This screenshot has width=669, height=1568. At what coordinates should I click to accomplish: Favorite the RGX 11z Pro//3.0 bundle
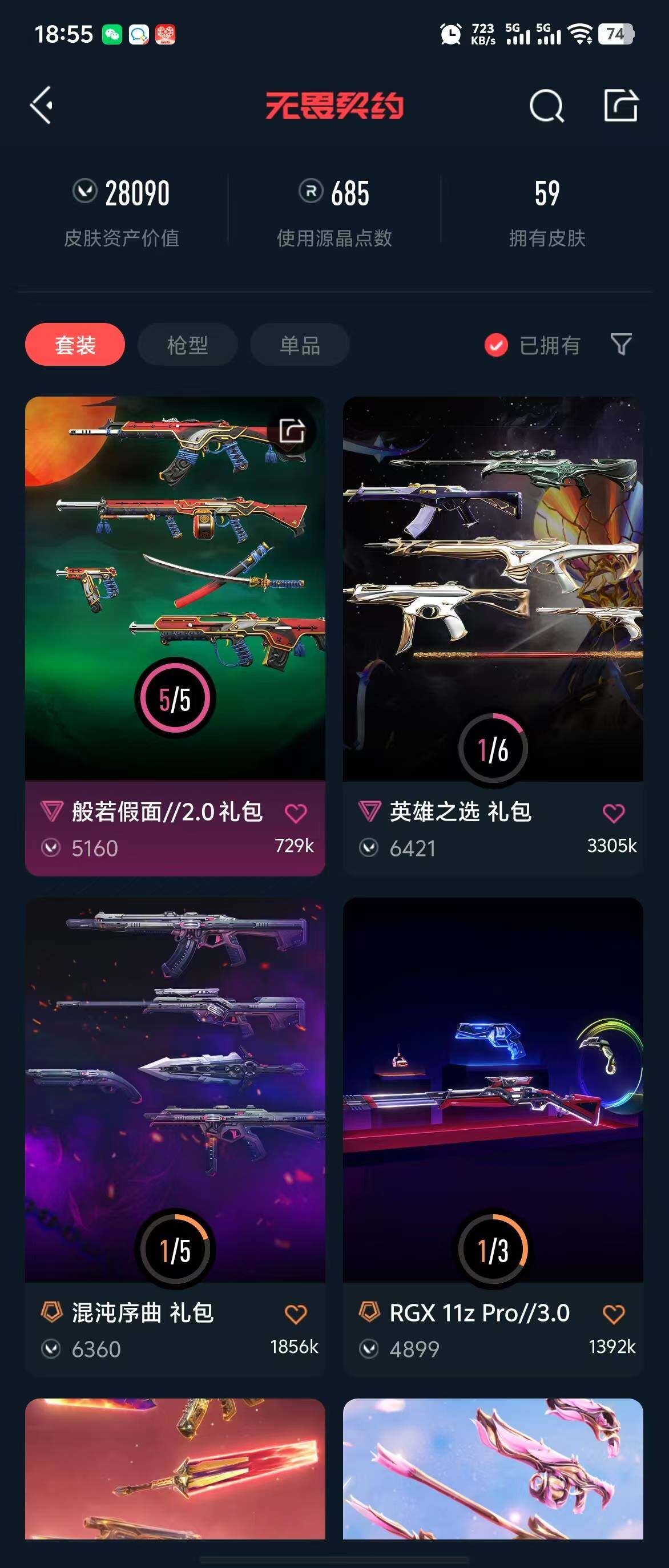coord(613,1314)
